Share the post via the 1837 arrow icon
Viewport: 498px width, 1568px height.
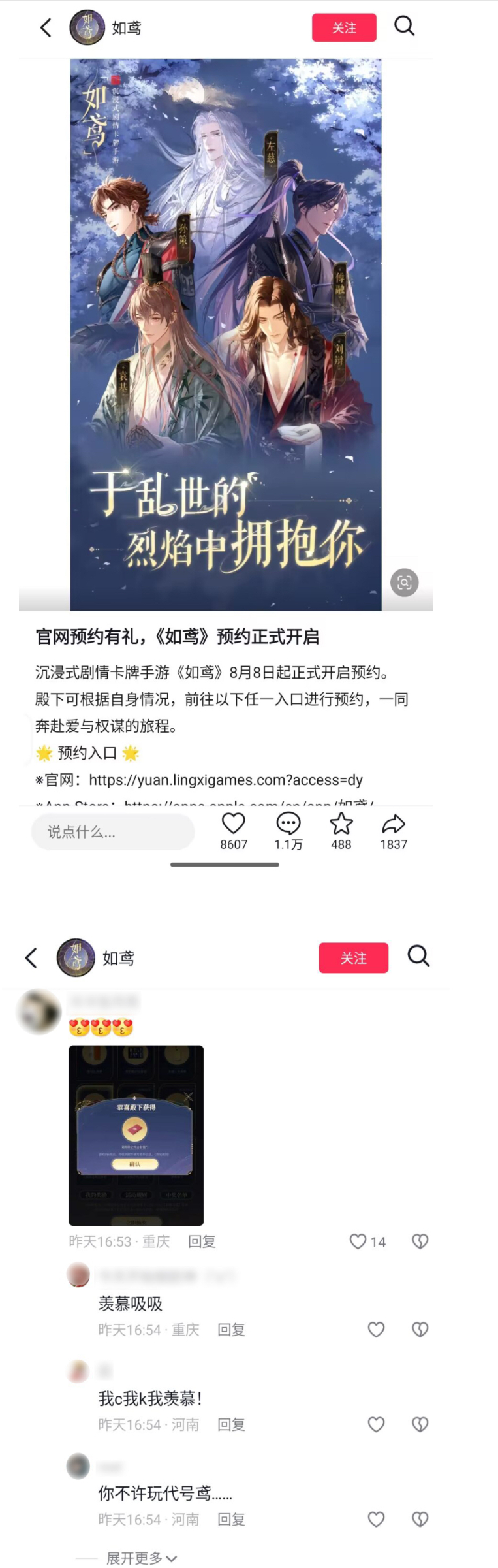(393, 824)
